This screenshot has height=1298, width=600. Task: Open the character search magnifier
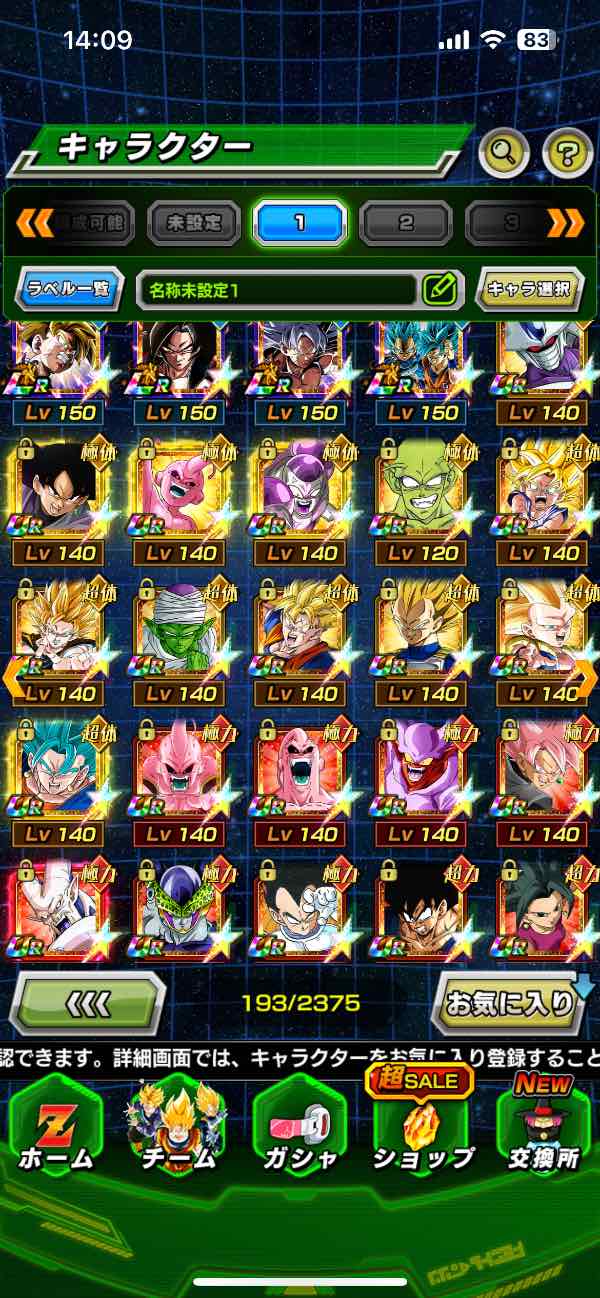coord(504,153)
